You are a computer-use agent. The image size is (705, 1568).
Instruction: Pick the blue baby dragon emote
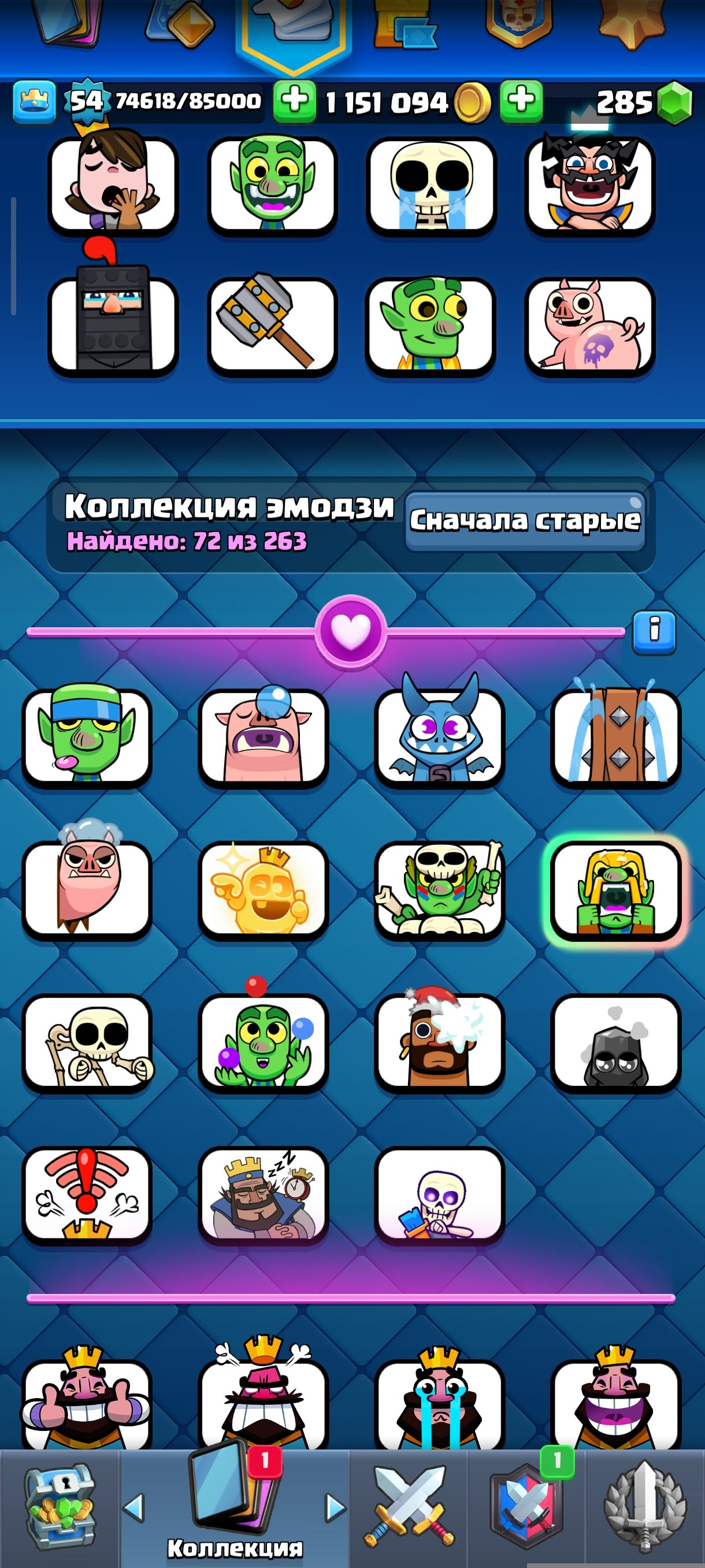click(439, 738)
